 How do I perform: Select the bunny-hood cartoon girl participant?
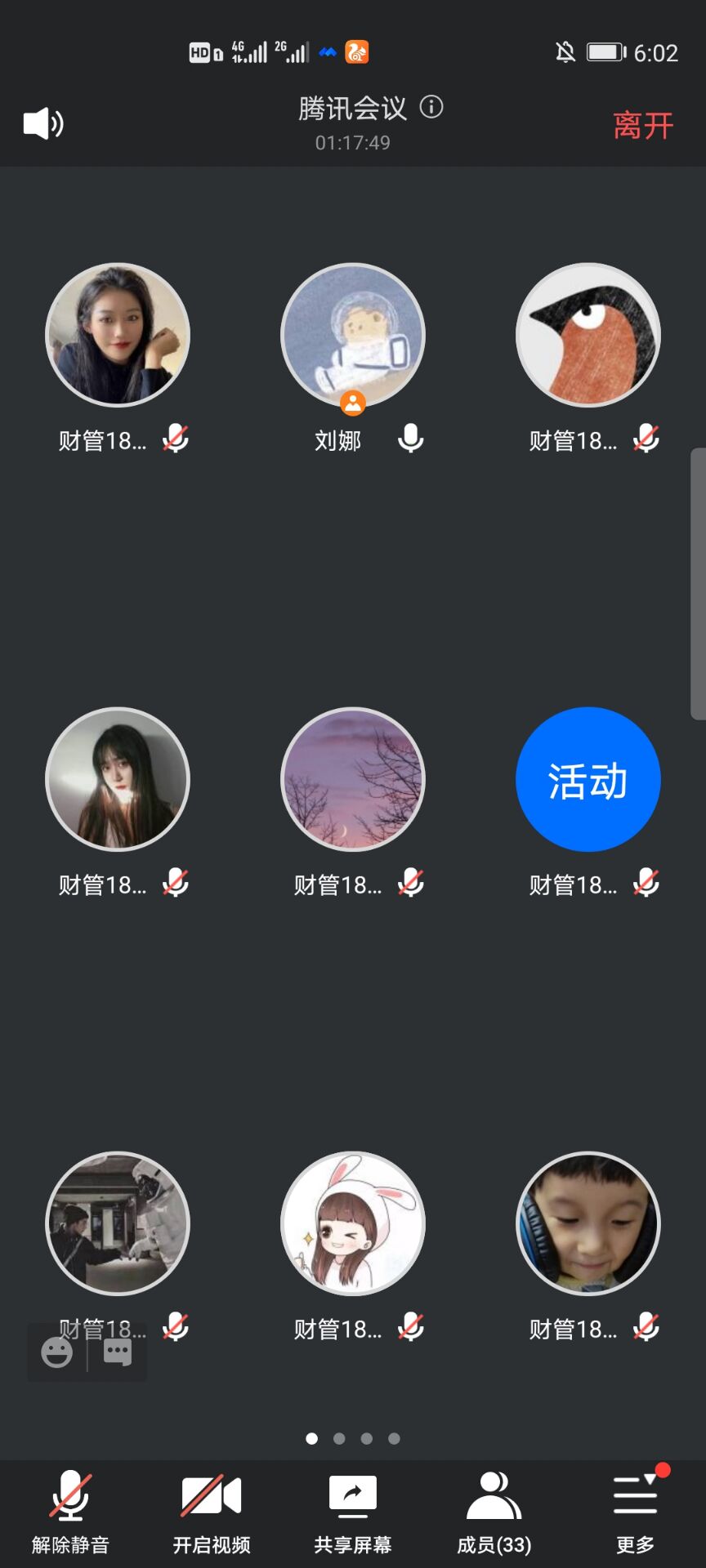353,1224
